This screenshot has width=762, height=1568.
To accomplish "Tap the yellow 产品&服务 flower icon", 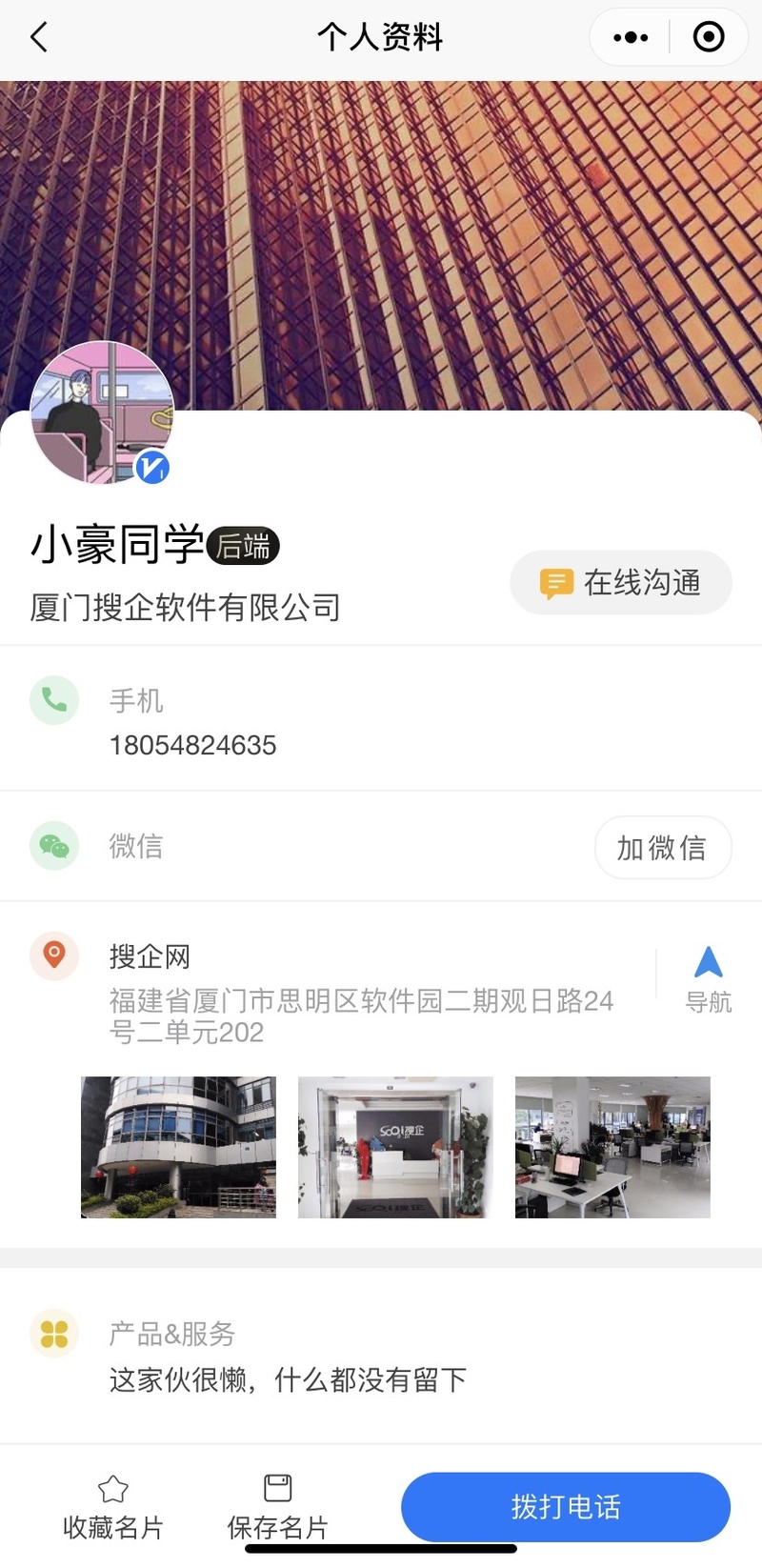I will [x=54, y=1334].
